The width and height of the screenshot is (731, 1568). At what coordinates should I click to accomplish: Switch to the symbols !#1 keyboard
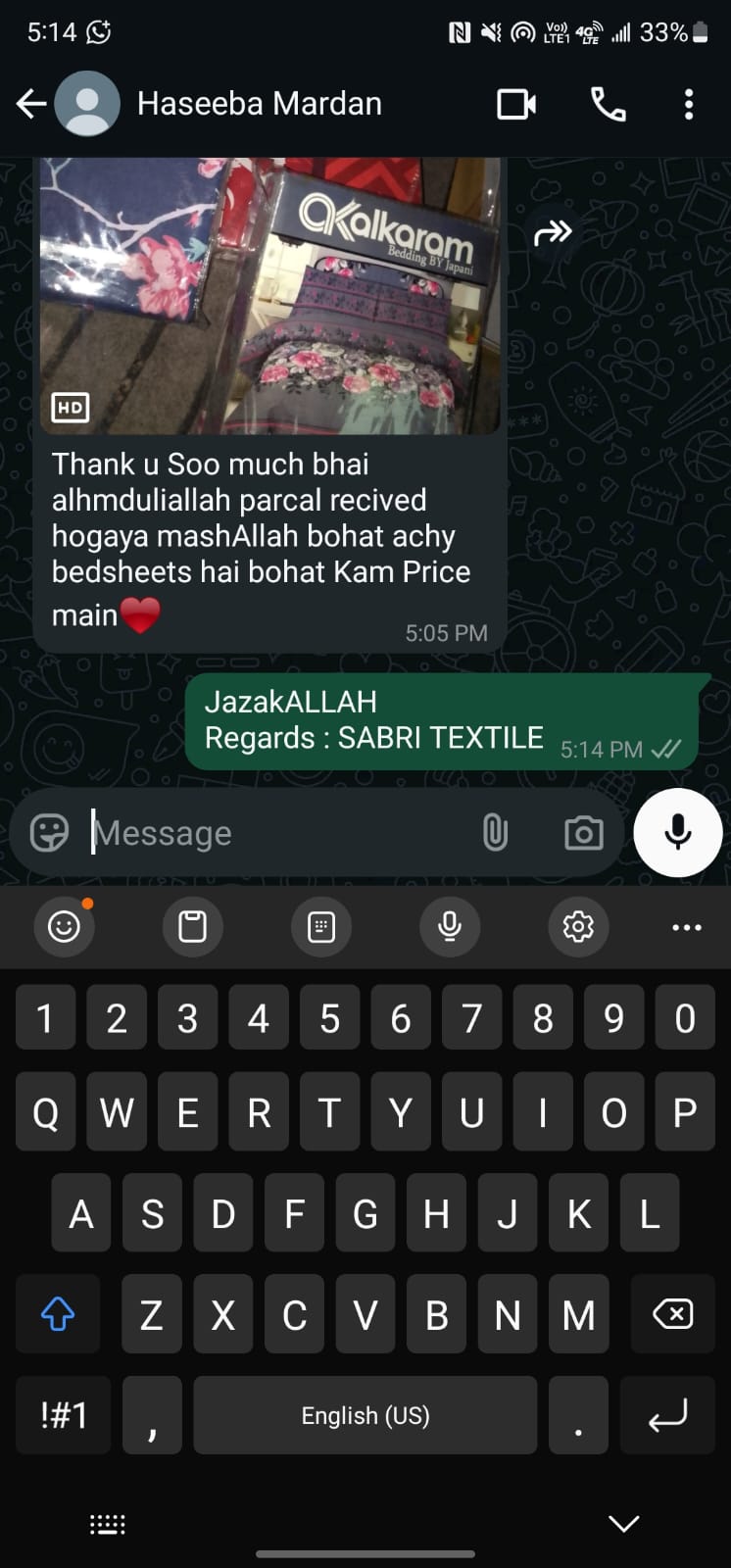coord(64,1415)
